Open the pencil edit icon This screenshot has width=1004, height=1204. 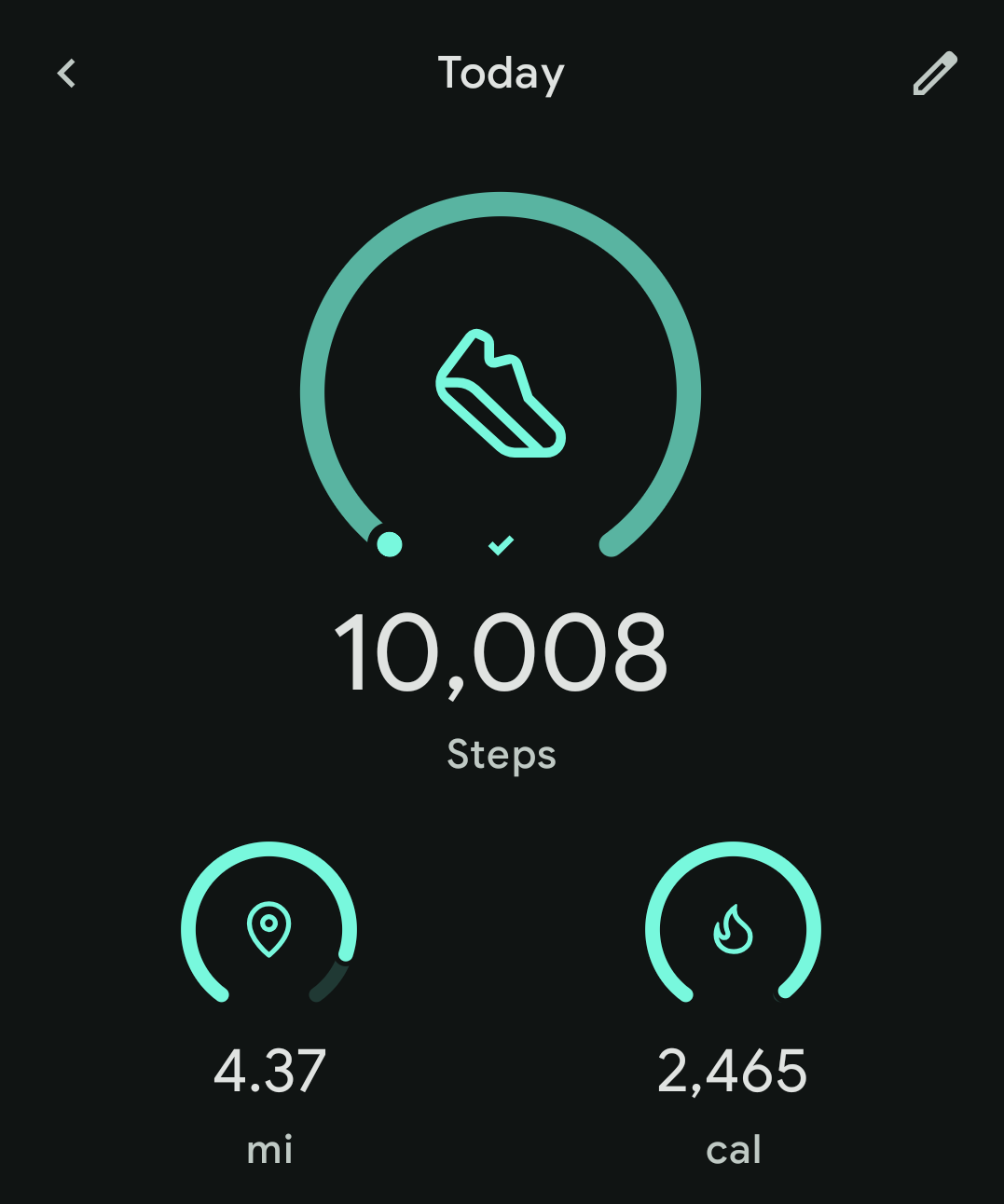[x=934, y=74]
